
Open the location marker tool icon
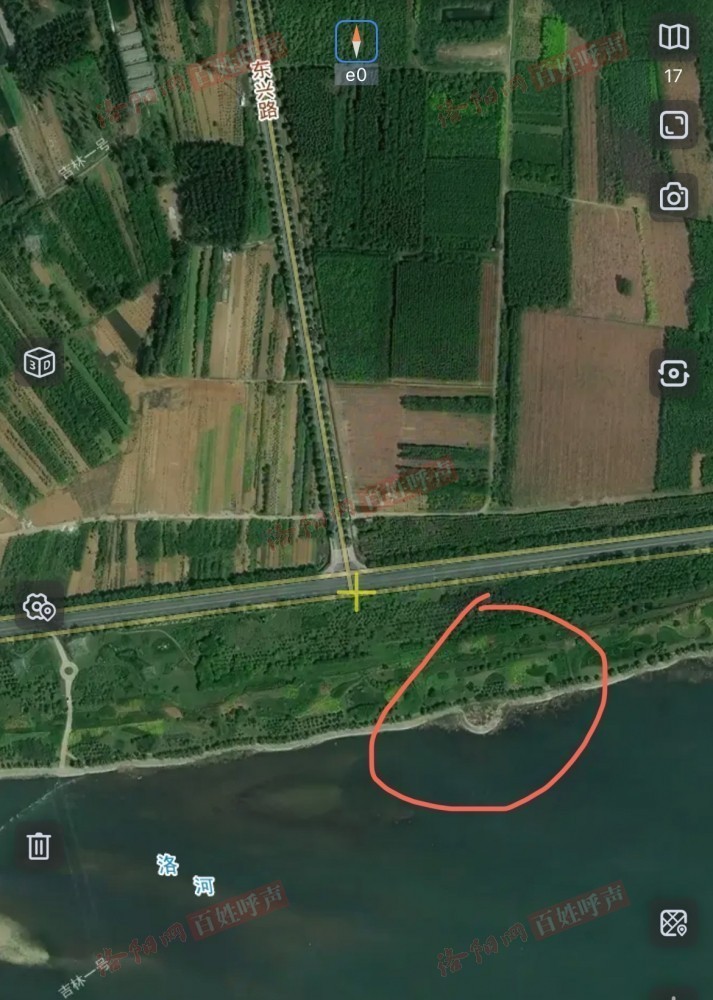click(x=673, y=923)
